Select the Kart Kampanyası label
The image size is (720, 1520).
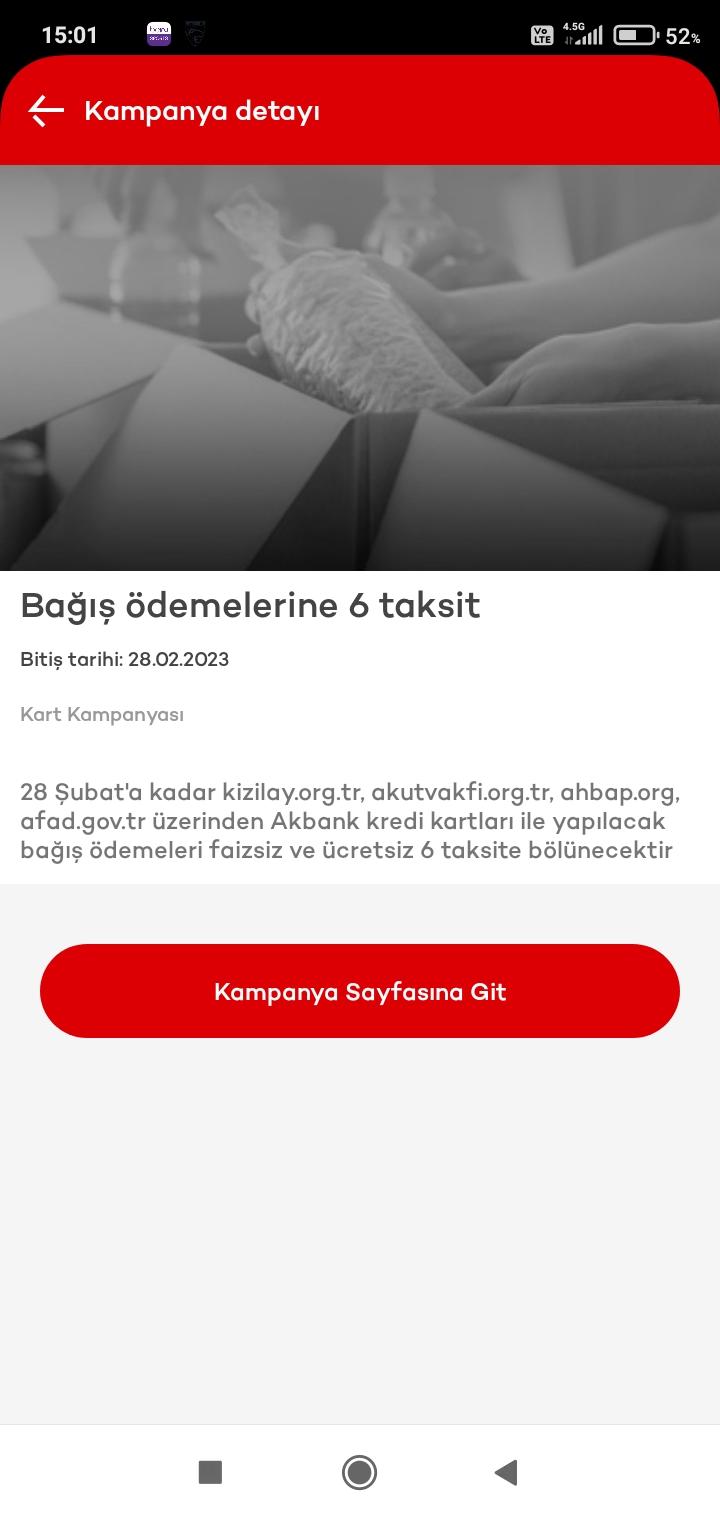point(101,714)
